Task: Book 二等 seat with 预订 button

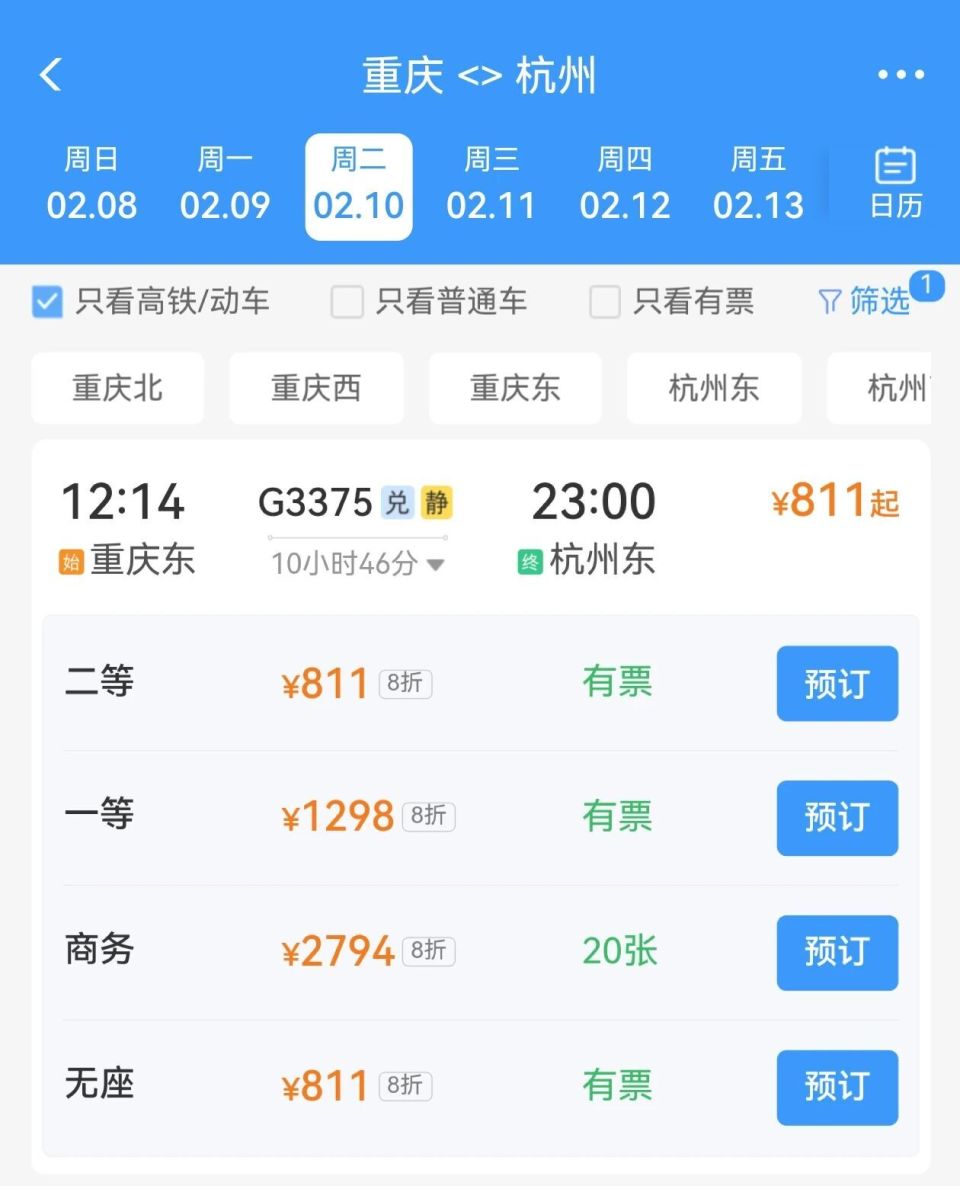Action: [x=837, y=684]
